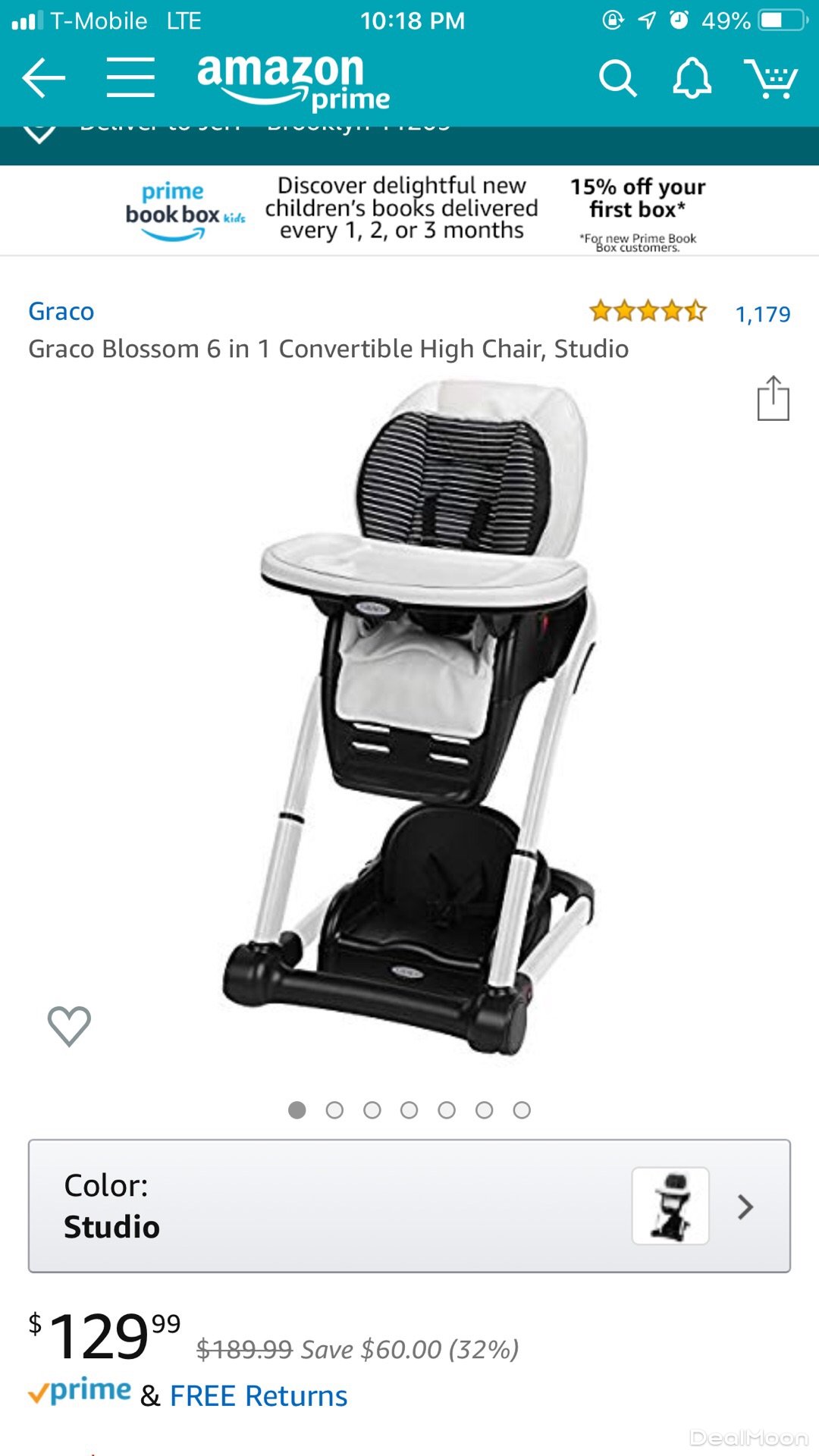The image size is (819, 1456).
Task: Add high chair to wish list heart
Action: [69, 1026]
